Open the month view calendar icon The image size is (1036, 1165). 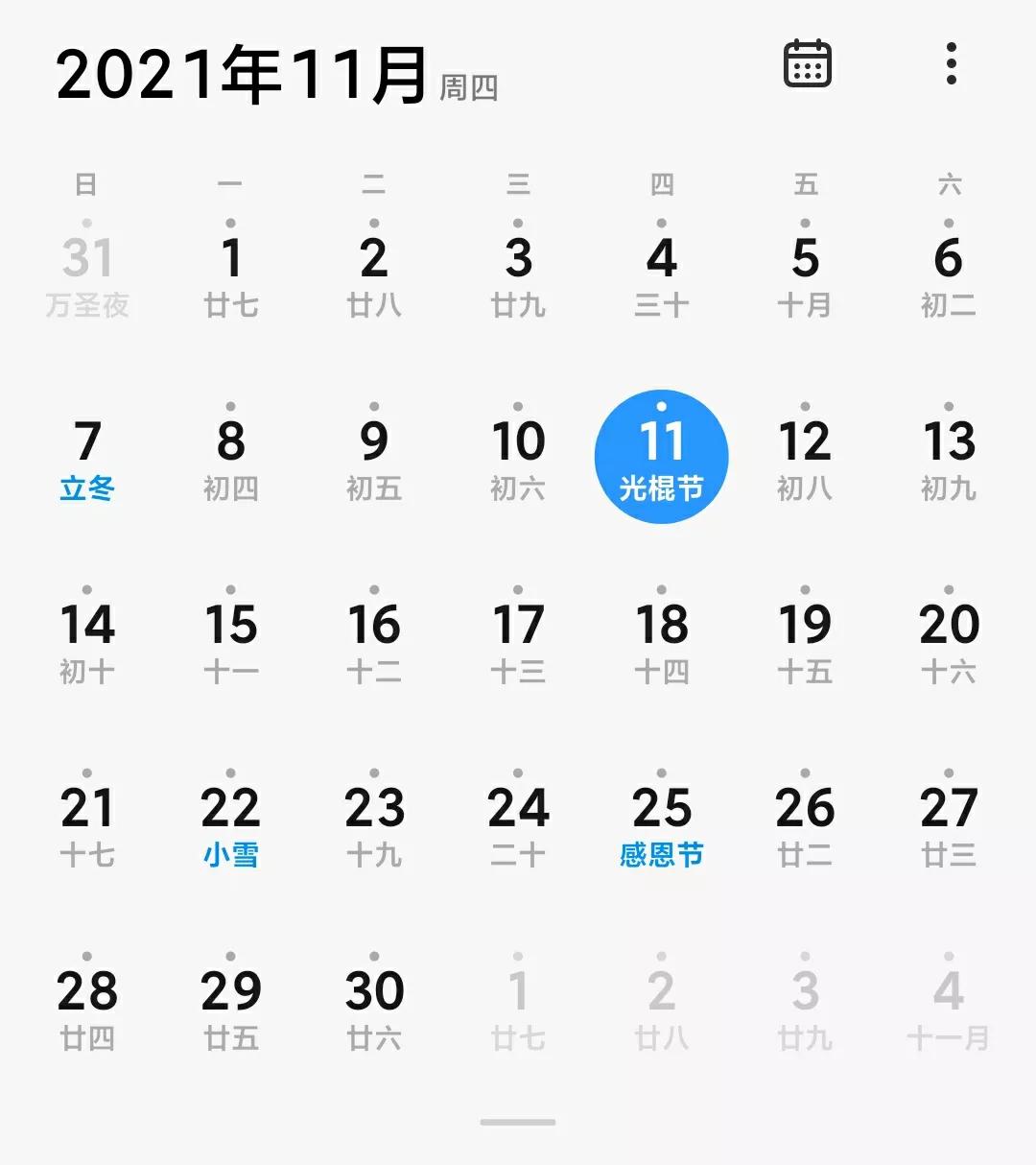coord(807,64)
